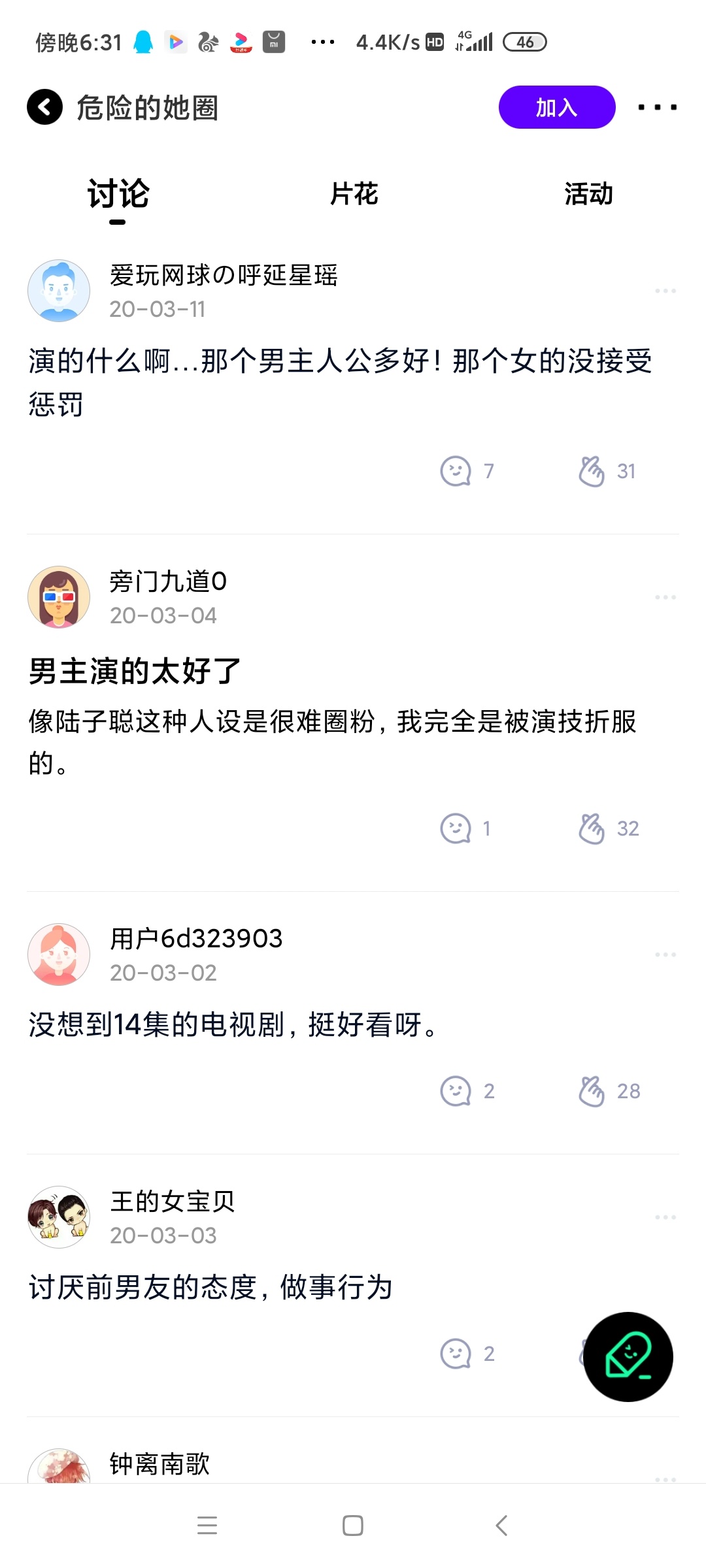706x1568 pixels.
Task: Open the post 男主演的太好了
Action: 135,672
